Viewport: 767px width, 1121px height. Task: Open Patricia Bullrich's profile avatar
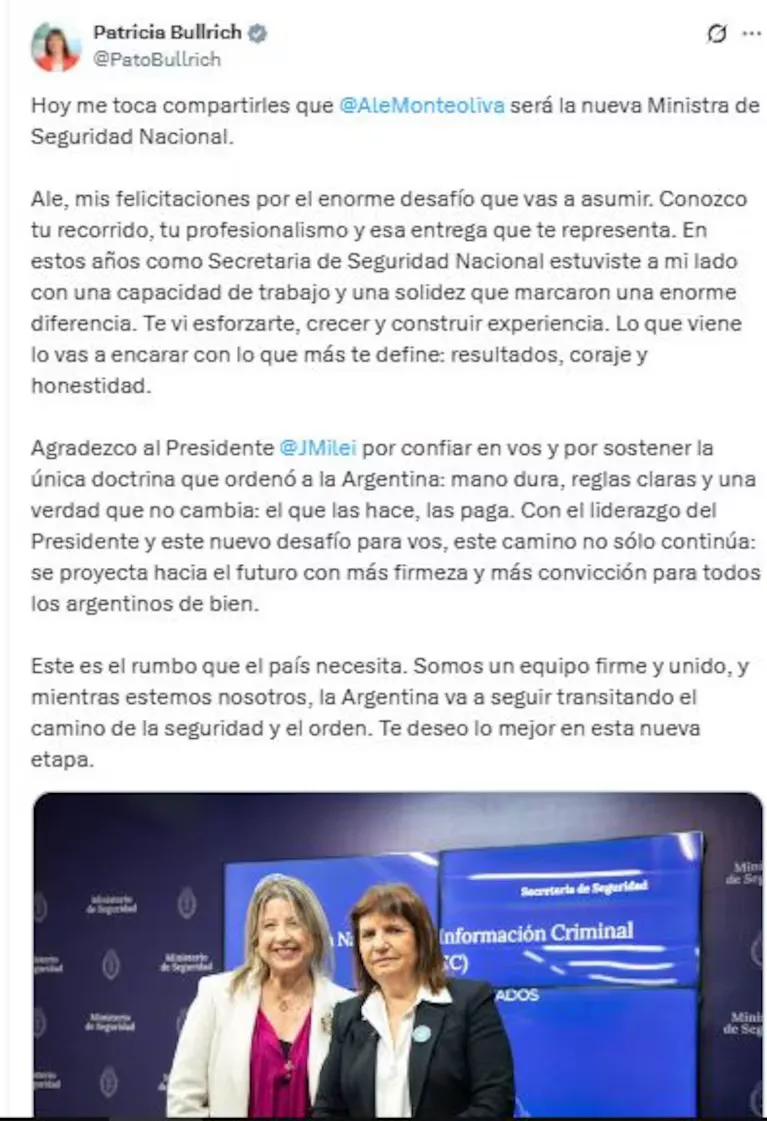point(56,47)
